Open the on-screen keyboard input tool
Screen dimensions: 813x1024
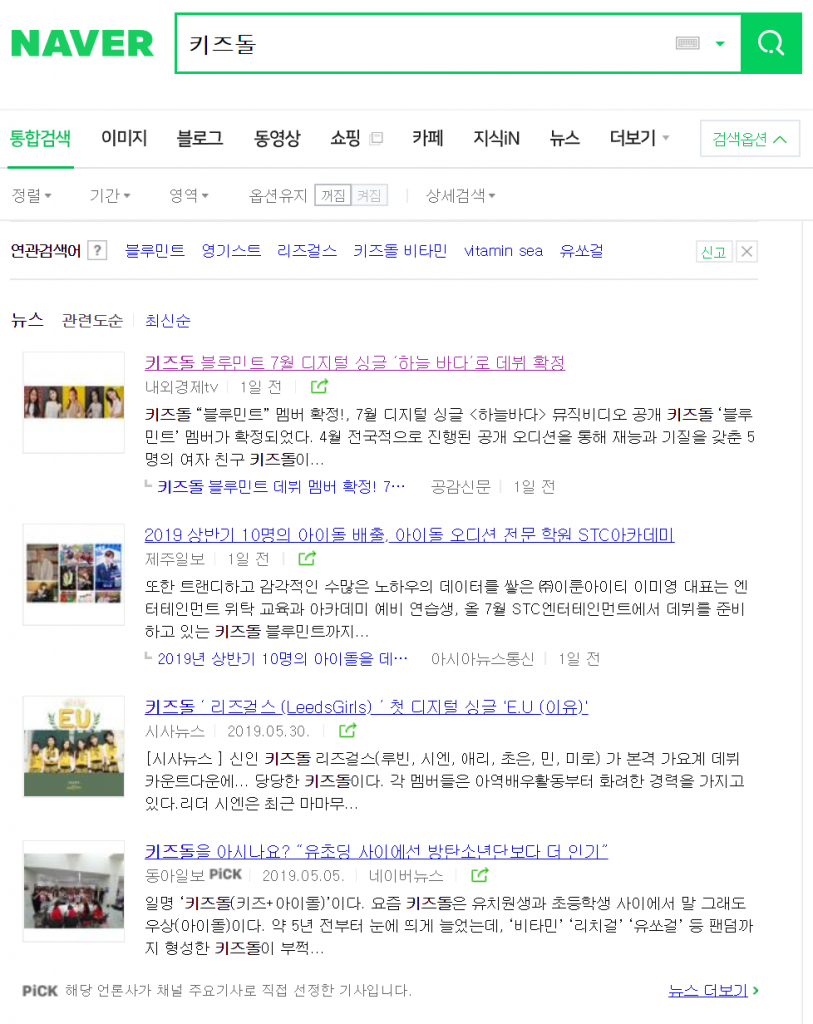(x=687, y=43)
